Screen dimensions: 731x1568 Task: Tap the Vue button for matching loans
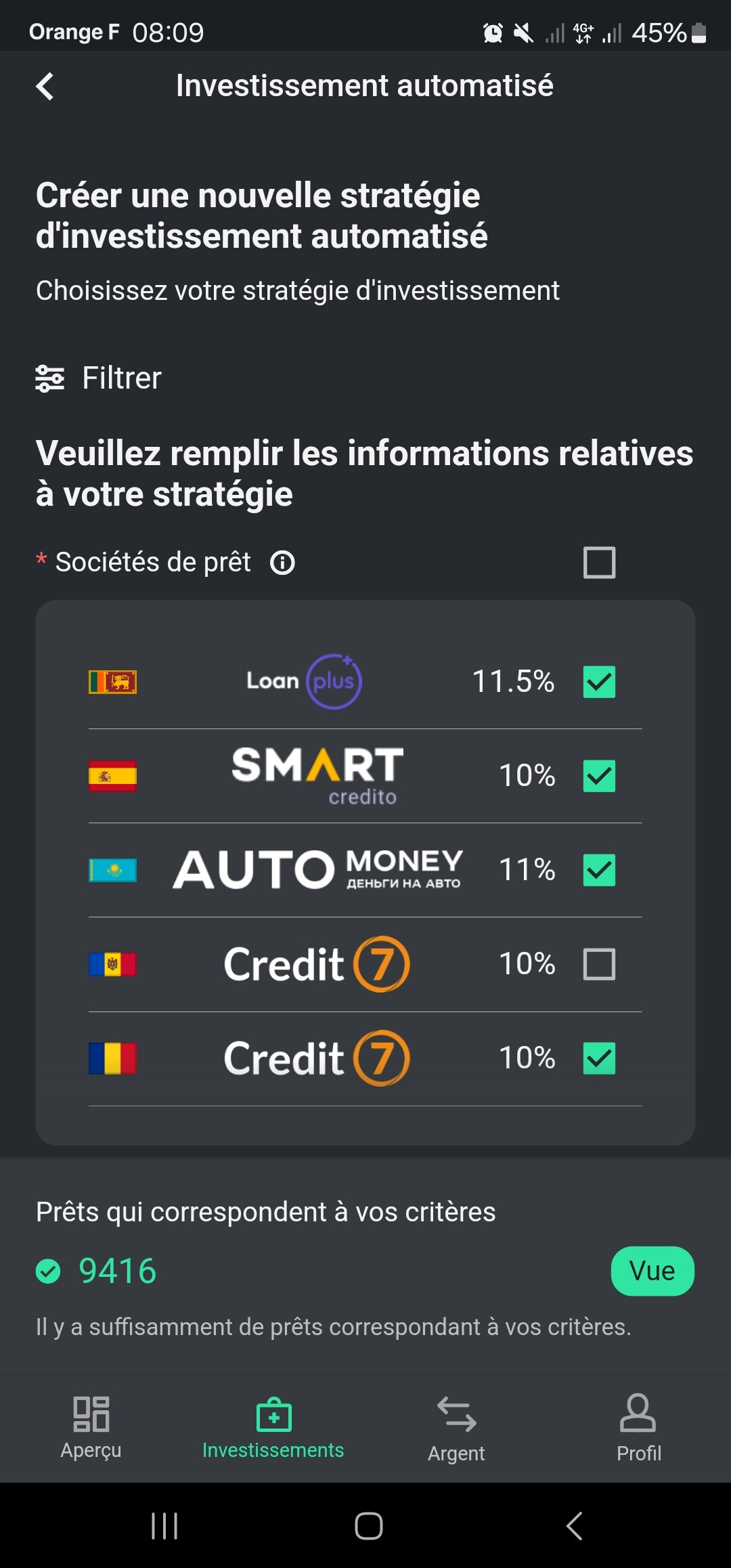[x=652, y=1271]
